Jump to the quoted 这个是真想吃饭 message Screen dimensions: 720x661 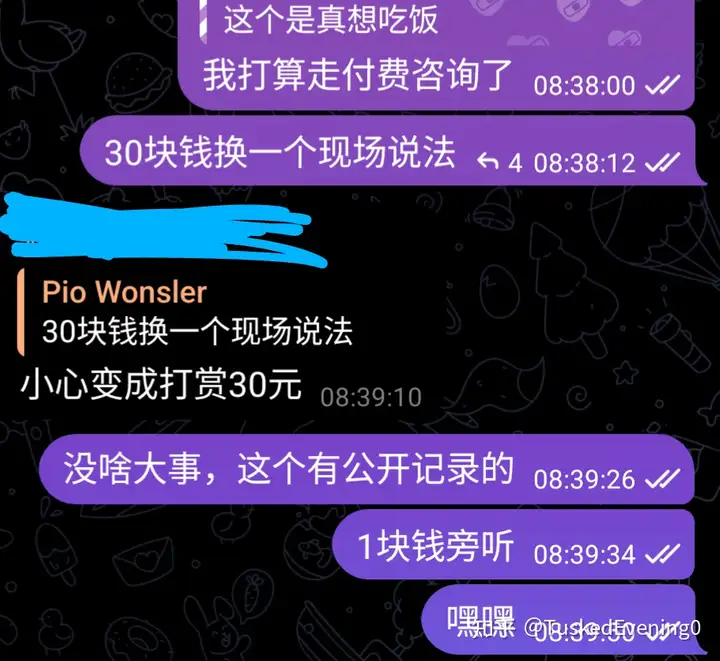tap(330, 19)
